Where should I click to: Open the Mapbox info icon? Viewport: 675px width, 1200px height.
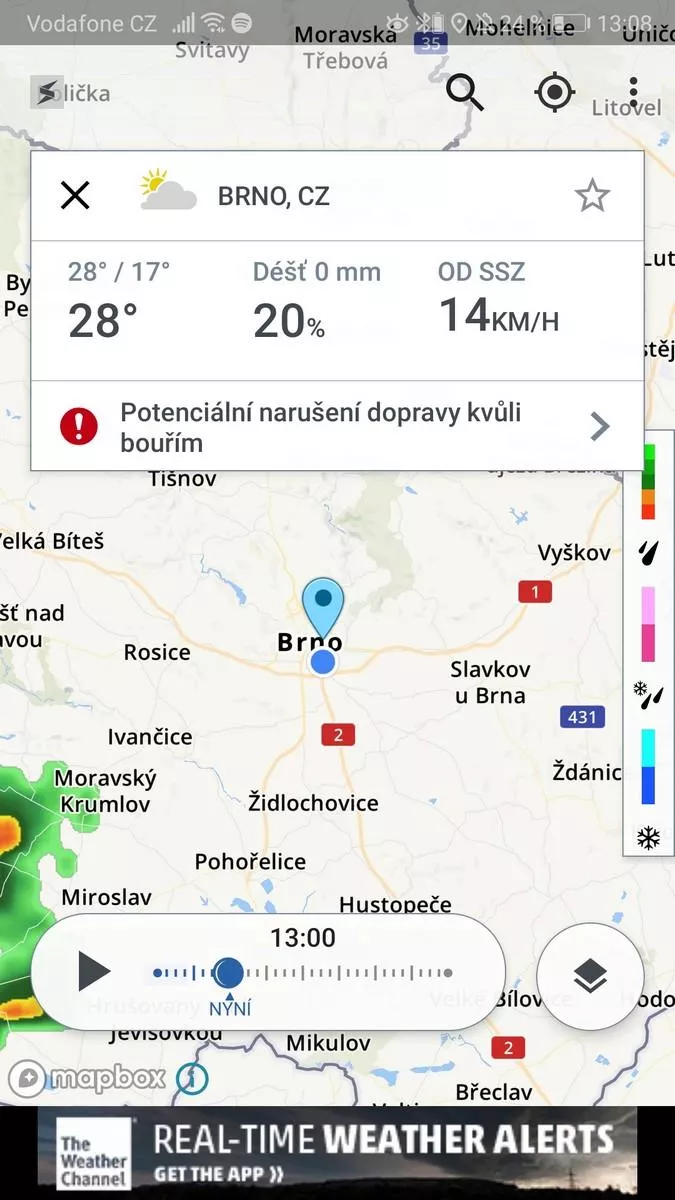click(192, 1077)
